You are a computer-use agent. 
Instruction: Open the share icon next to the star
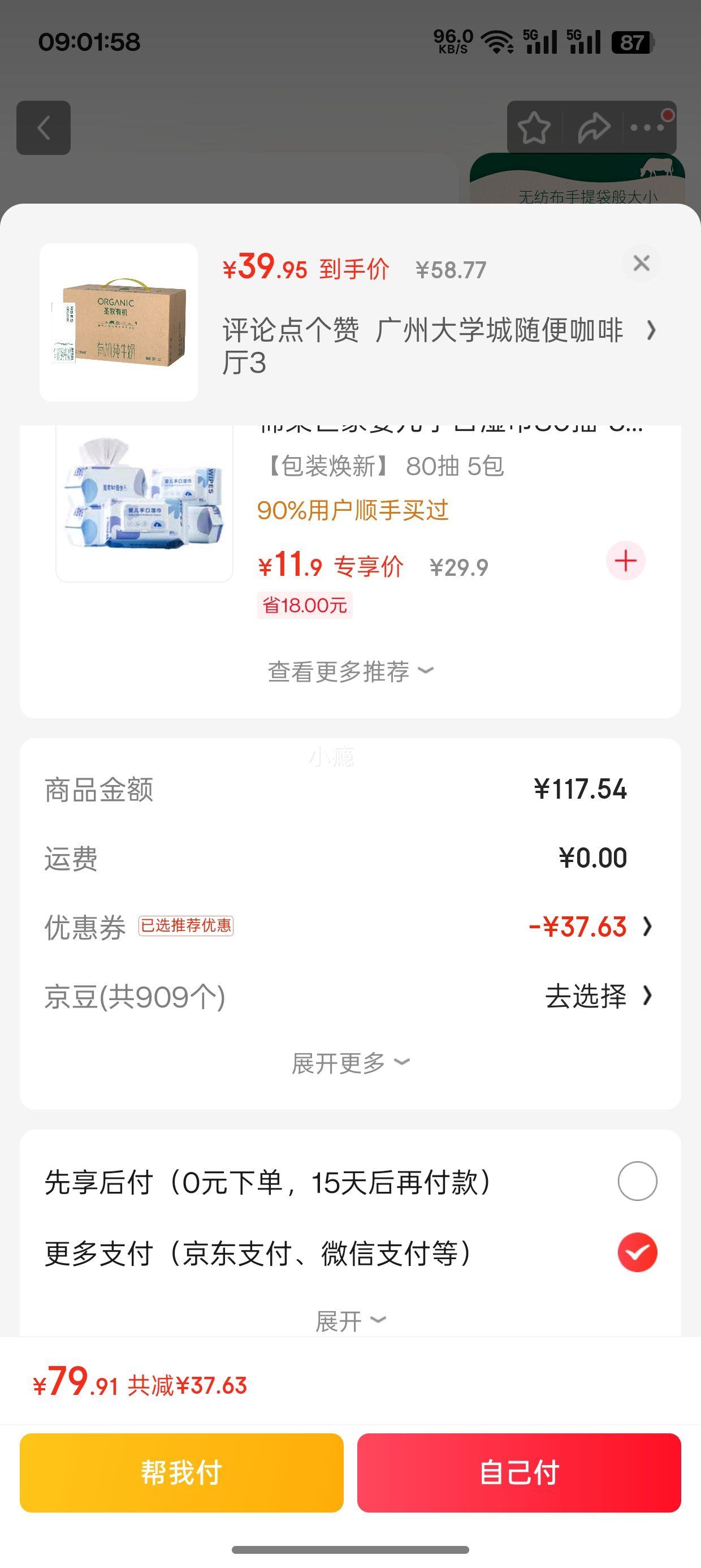point(593,128)
